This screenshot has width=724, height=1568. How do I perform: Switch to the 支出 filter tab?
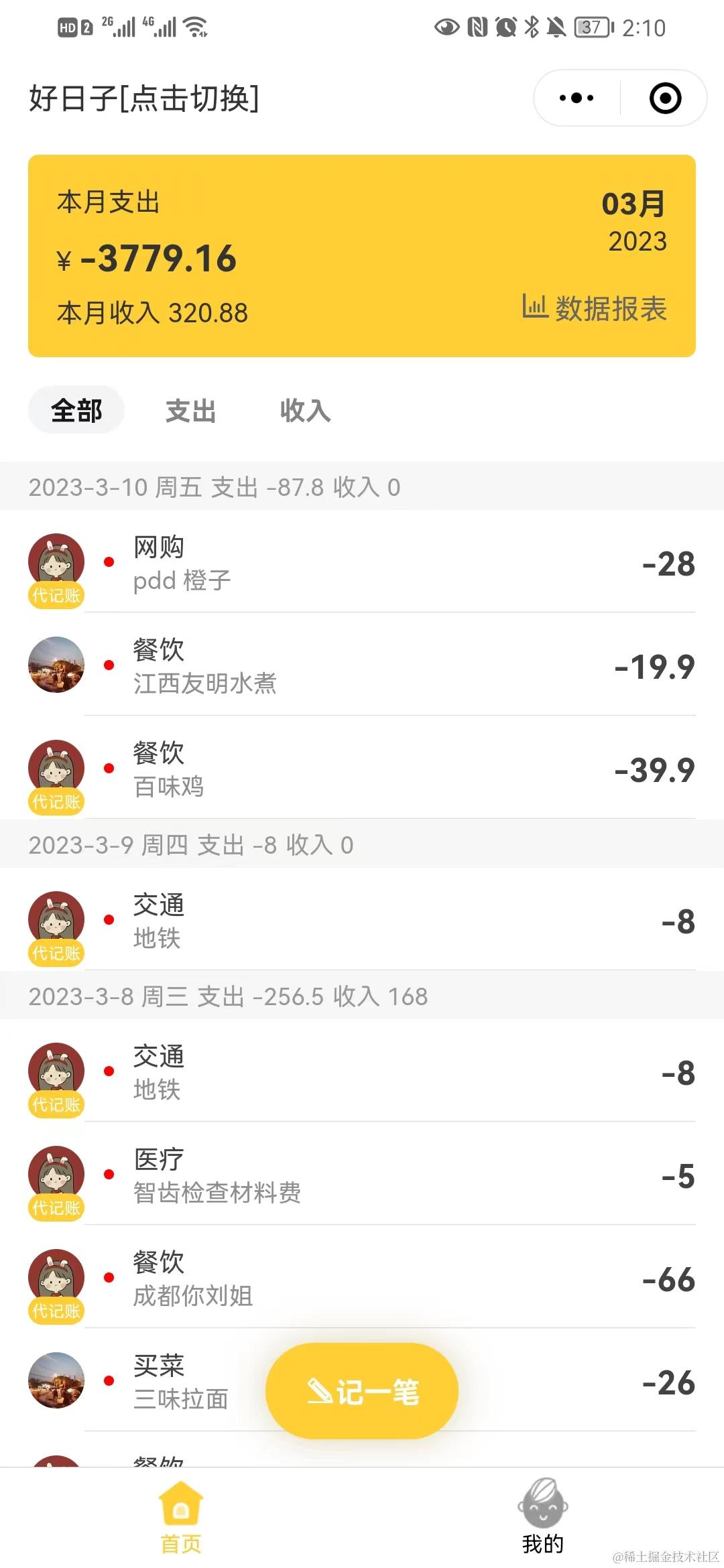point(191,410)
